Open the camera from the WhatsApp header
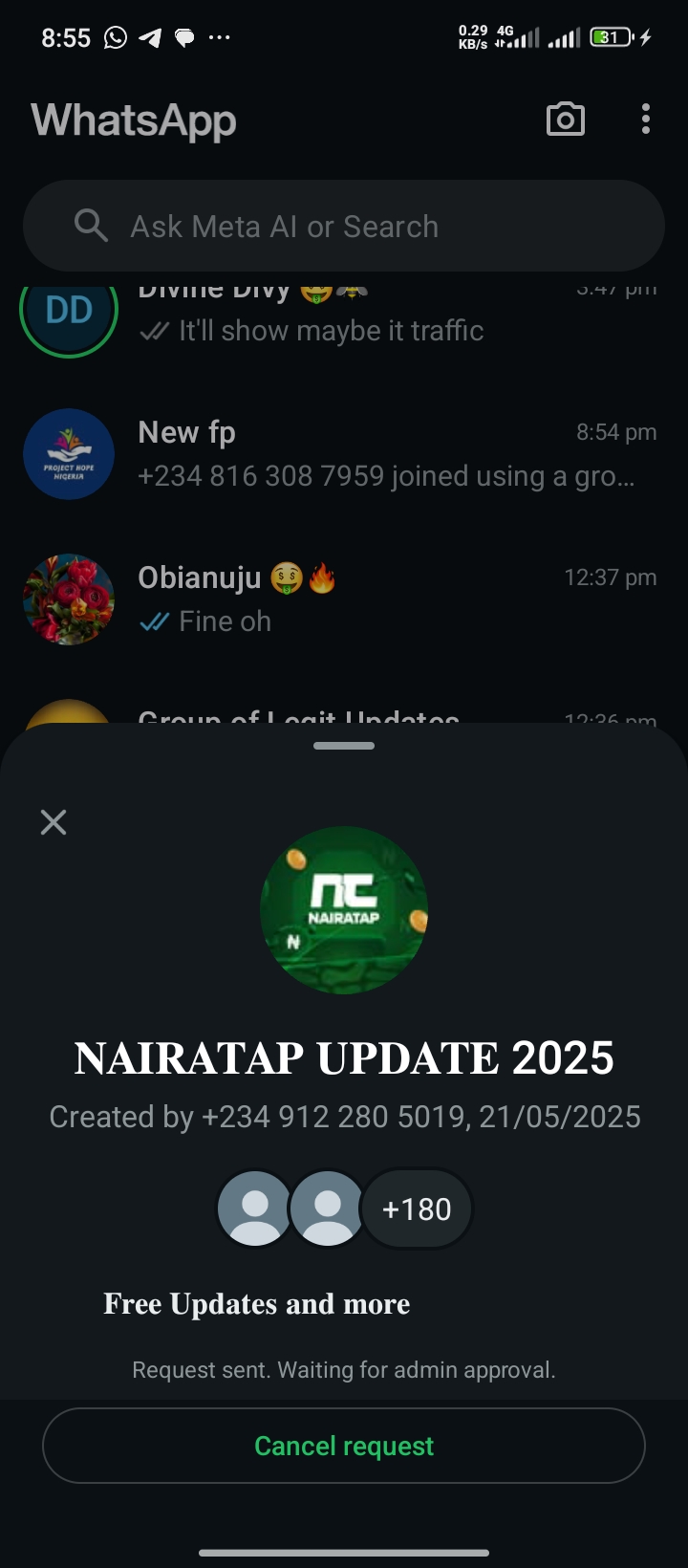688x1568 pixels. pos(565,120)
